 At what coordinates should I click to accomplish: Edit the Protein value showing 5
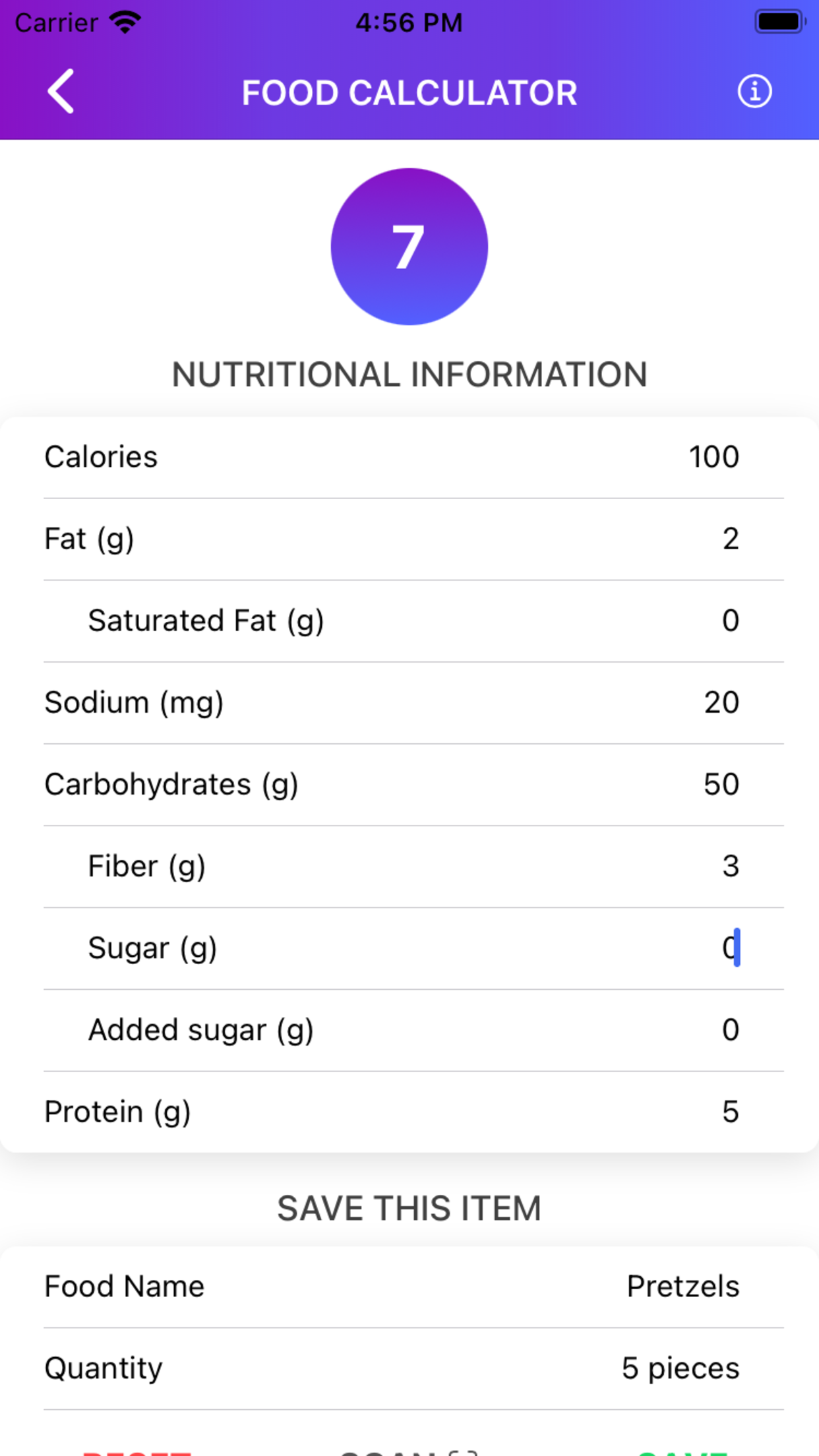click(x=729, y=1111)
